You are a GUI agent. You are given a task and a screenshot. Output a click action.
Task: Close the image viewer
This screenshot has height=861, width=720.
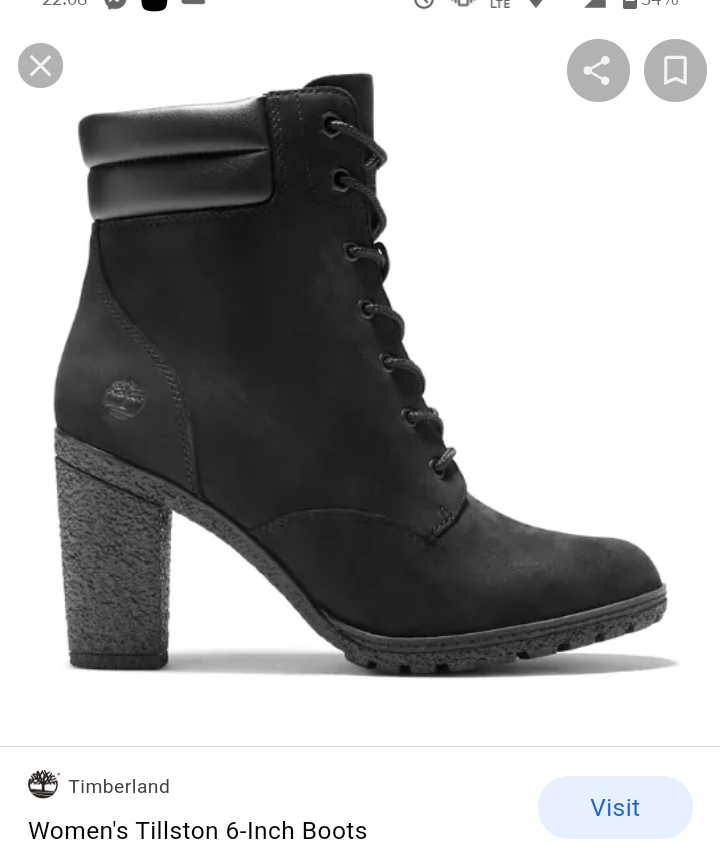[40, 66]
